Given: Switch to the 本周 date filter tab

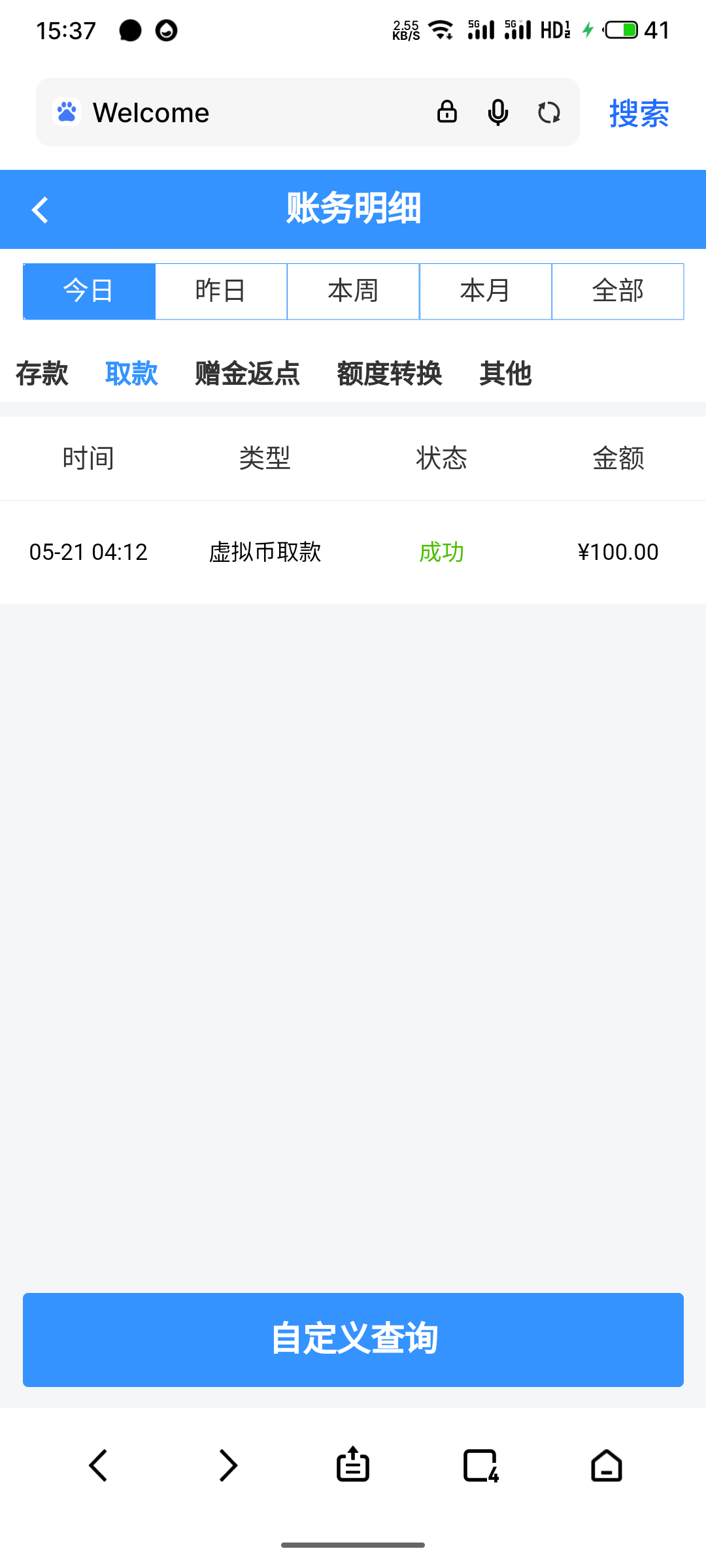Looking at the screenshot, I should pos(353,291).
